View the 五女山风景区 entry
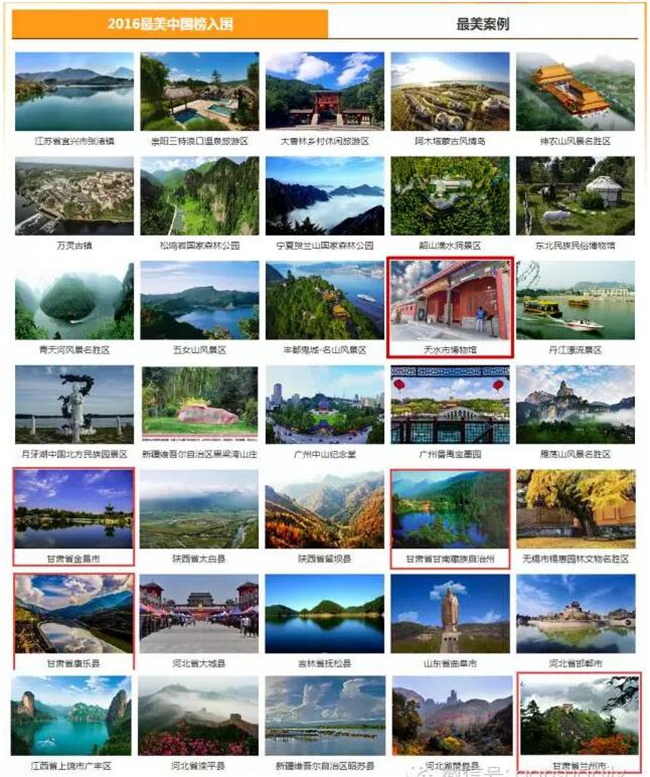The width and height of the screenshot is (650, 777). coord(199,300)
